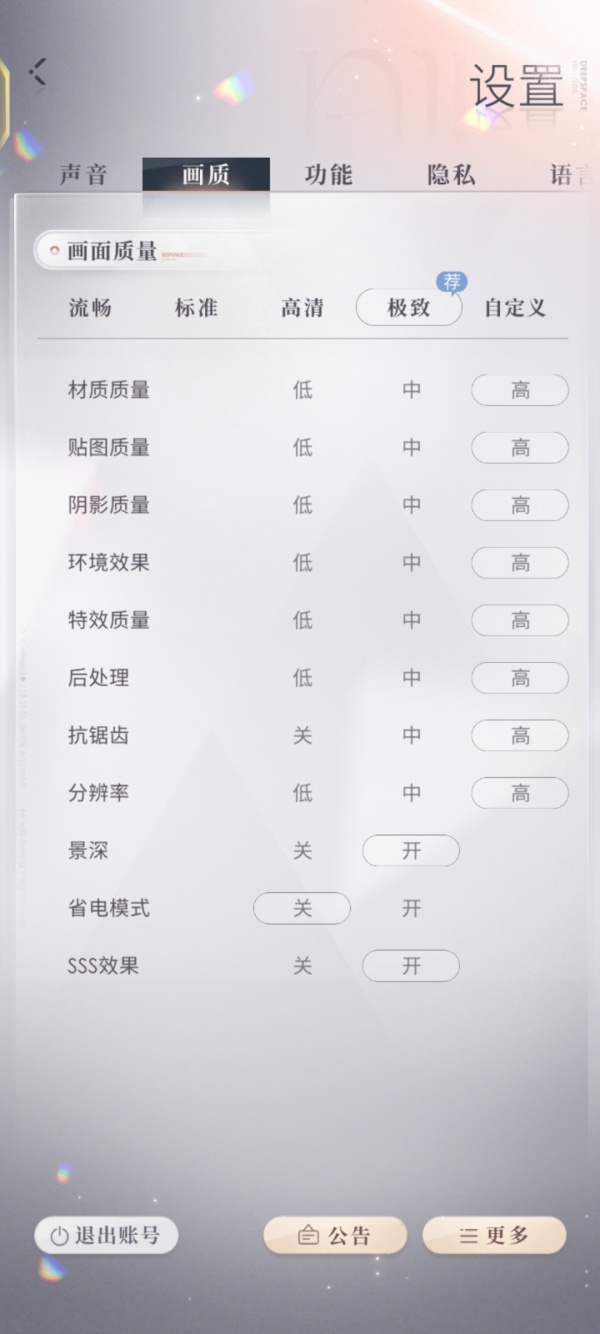Set 特效质量 to 低
600x1334 pixels.
coord(303,620)
